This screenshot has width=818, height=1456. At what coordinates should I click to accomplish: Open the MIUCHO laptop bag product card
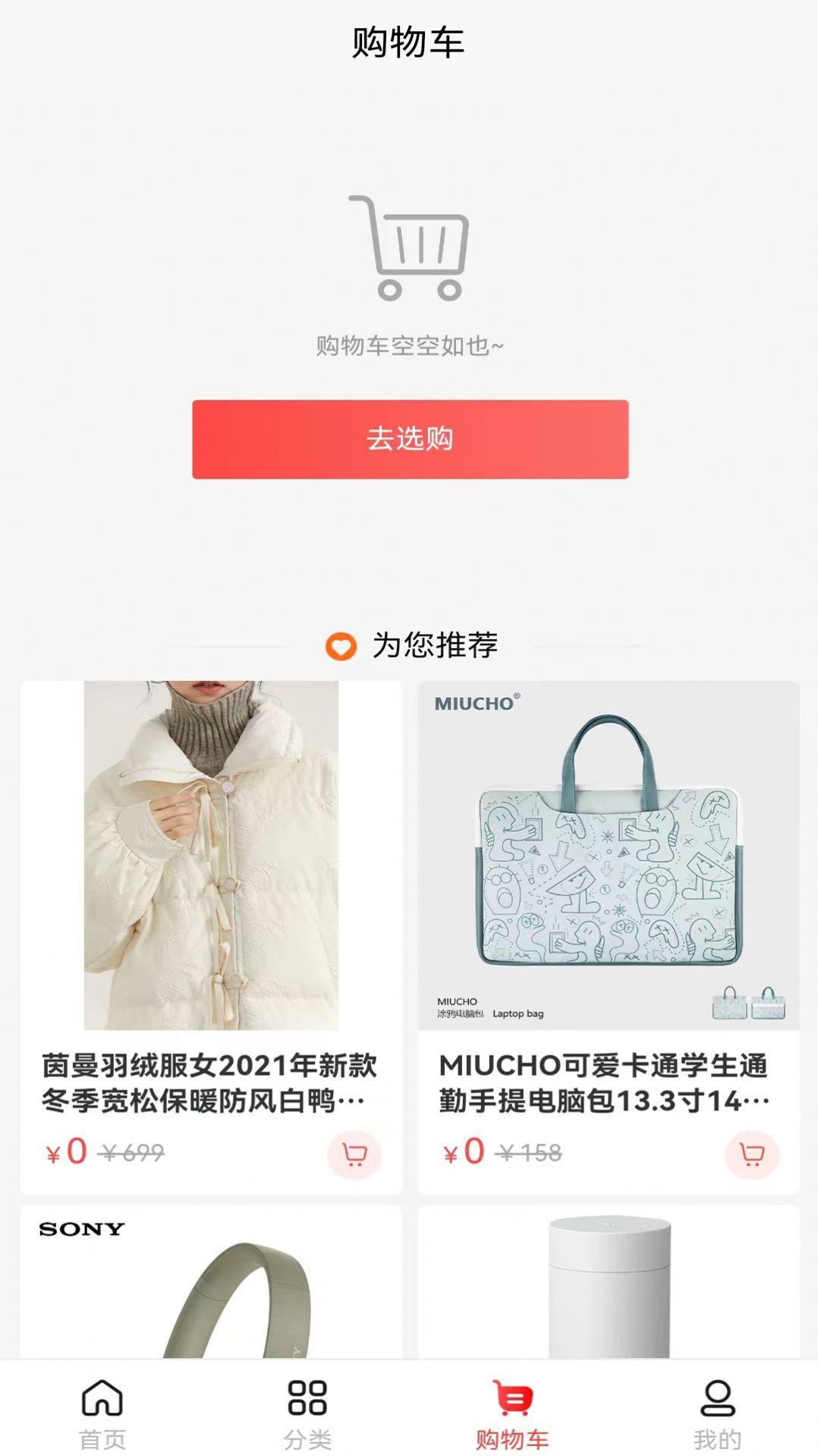609,937
